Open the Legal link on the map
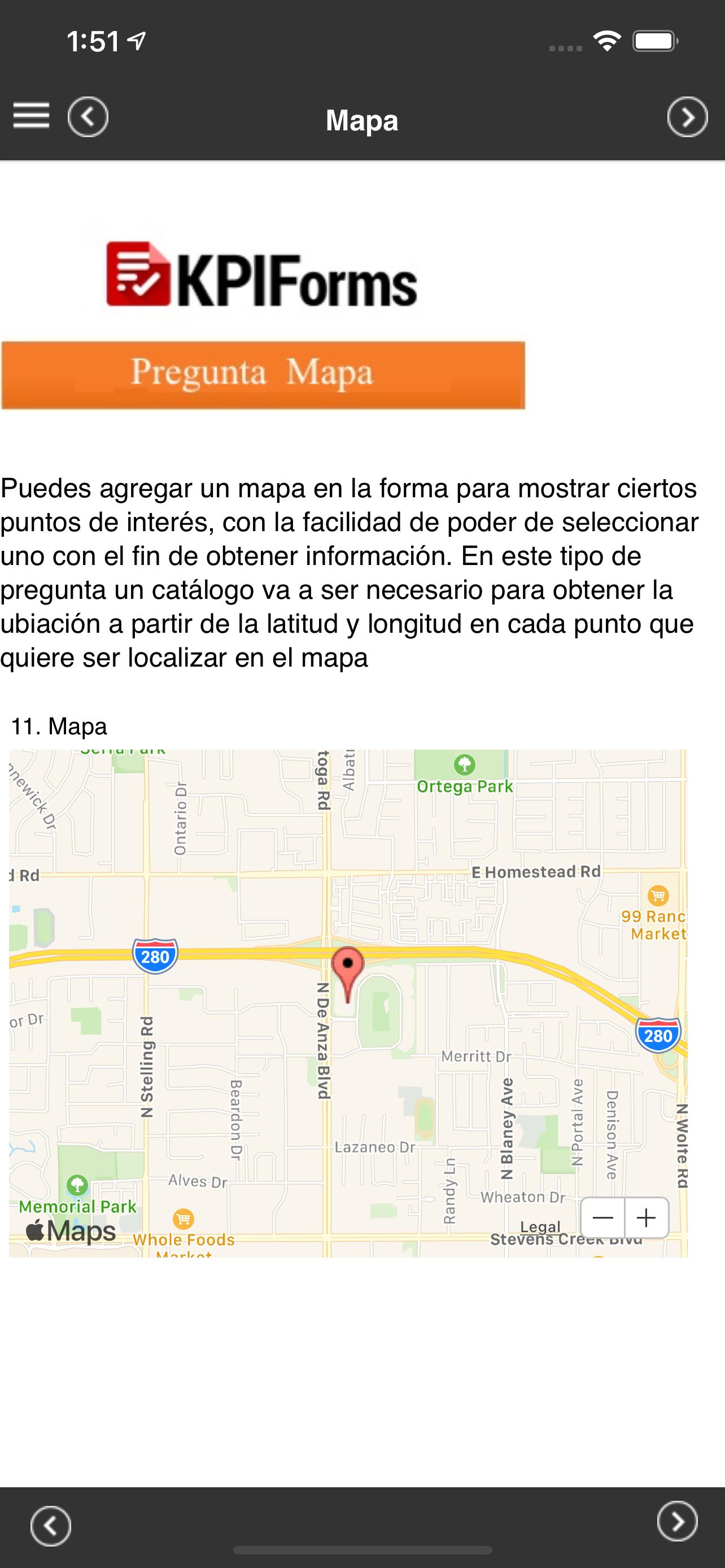This screenshot has width=725, height=1568. (540, 1227)
